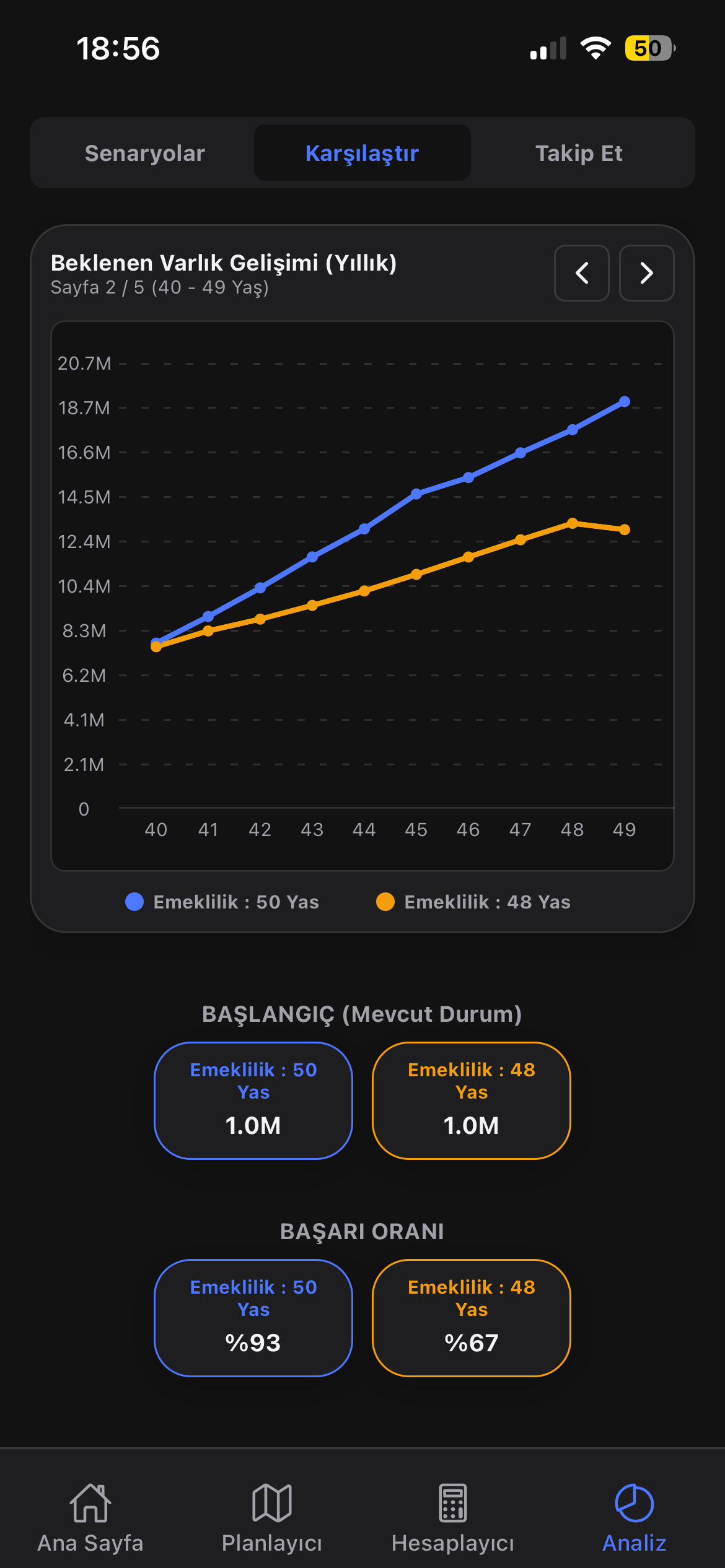
Task: Open the Takip Et tab
Action: click(579, 153)
